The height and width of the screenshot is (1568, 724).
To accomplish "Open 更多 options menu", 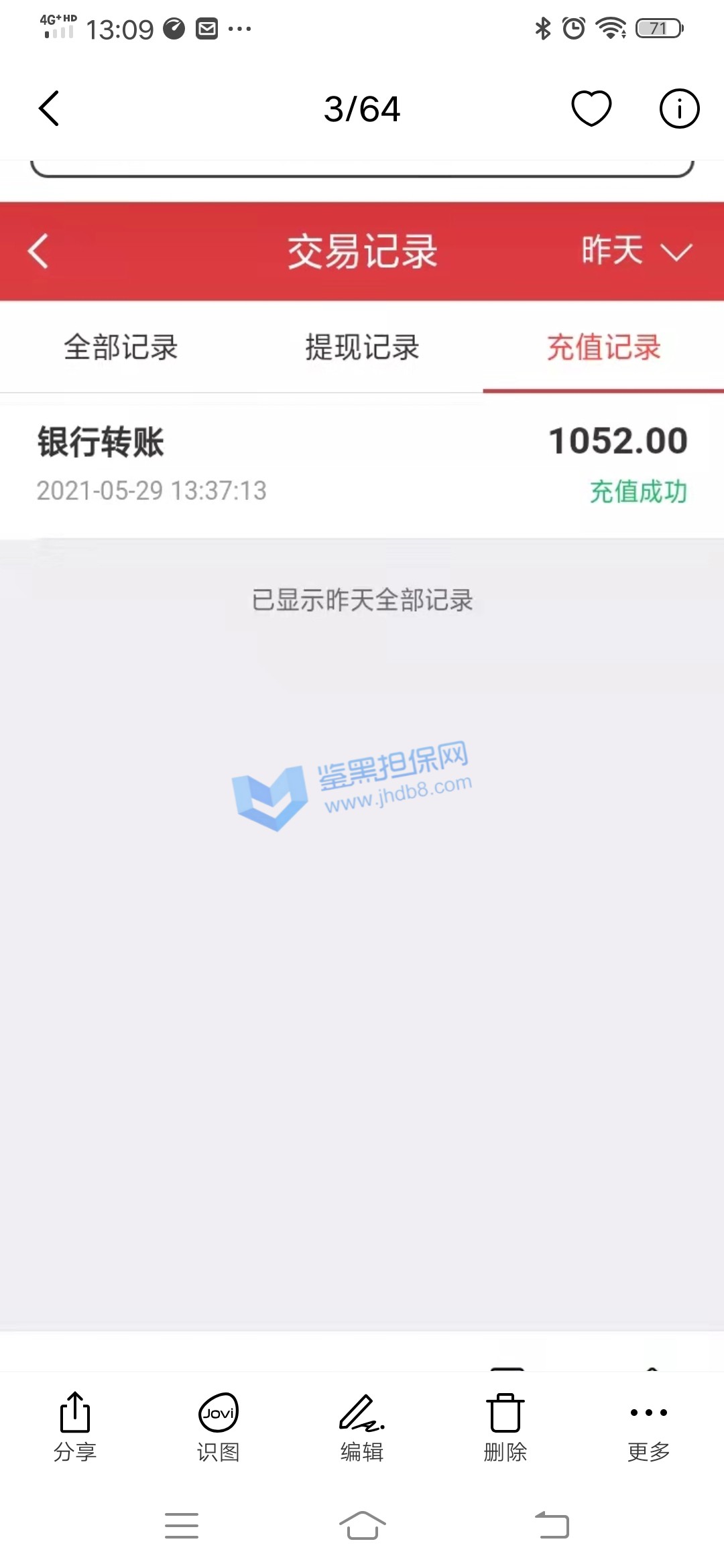I will [648, 1426].
